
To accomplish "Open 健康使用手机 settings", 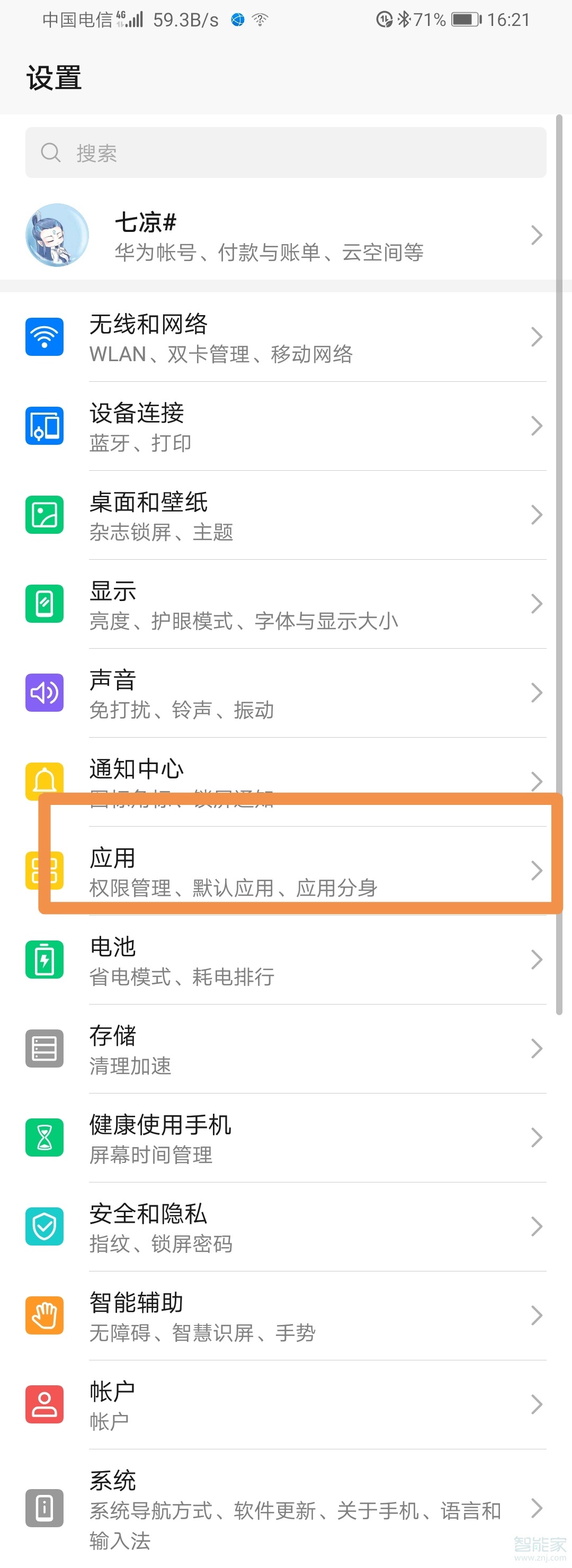I will tap(285, 1137).
